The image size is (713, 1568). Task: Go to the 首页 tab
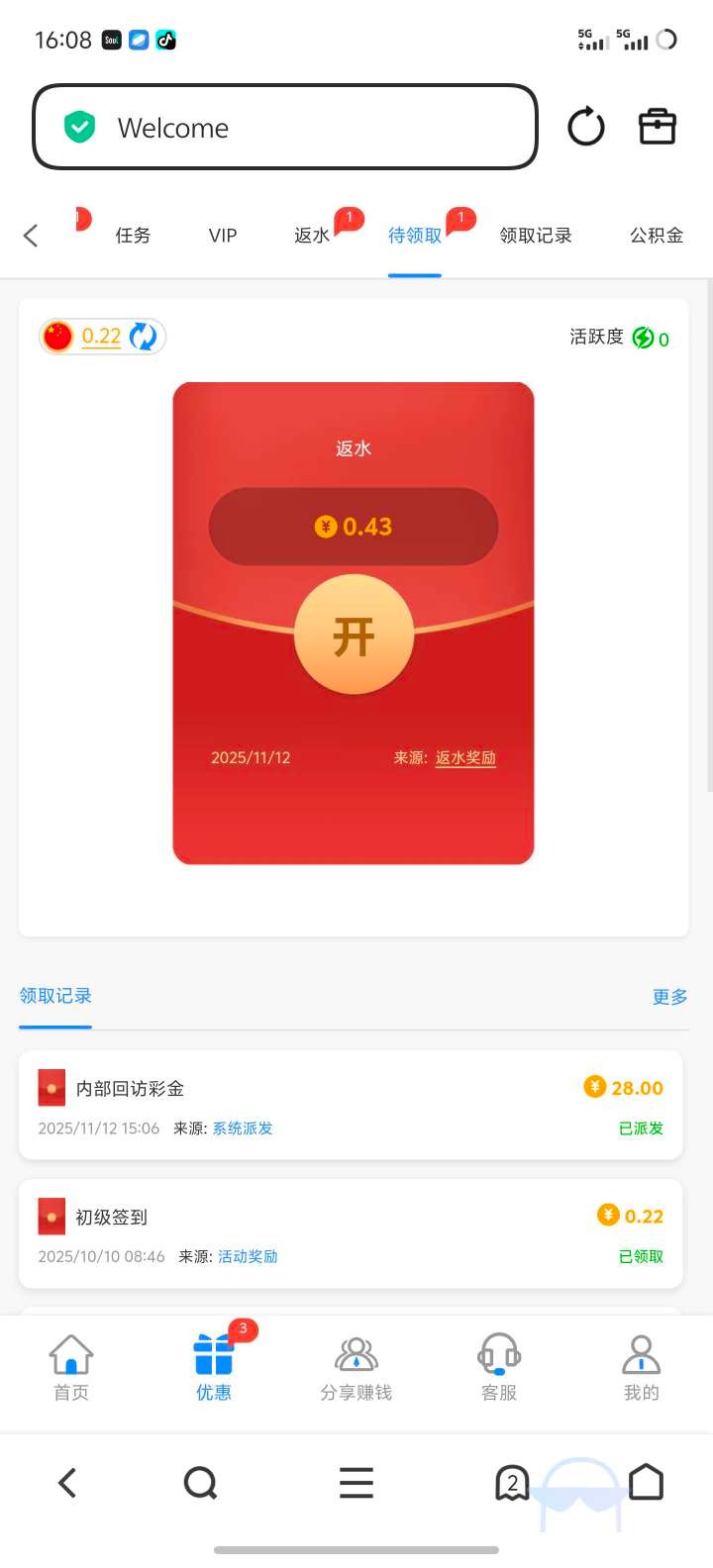pos(71,1367)
